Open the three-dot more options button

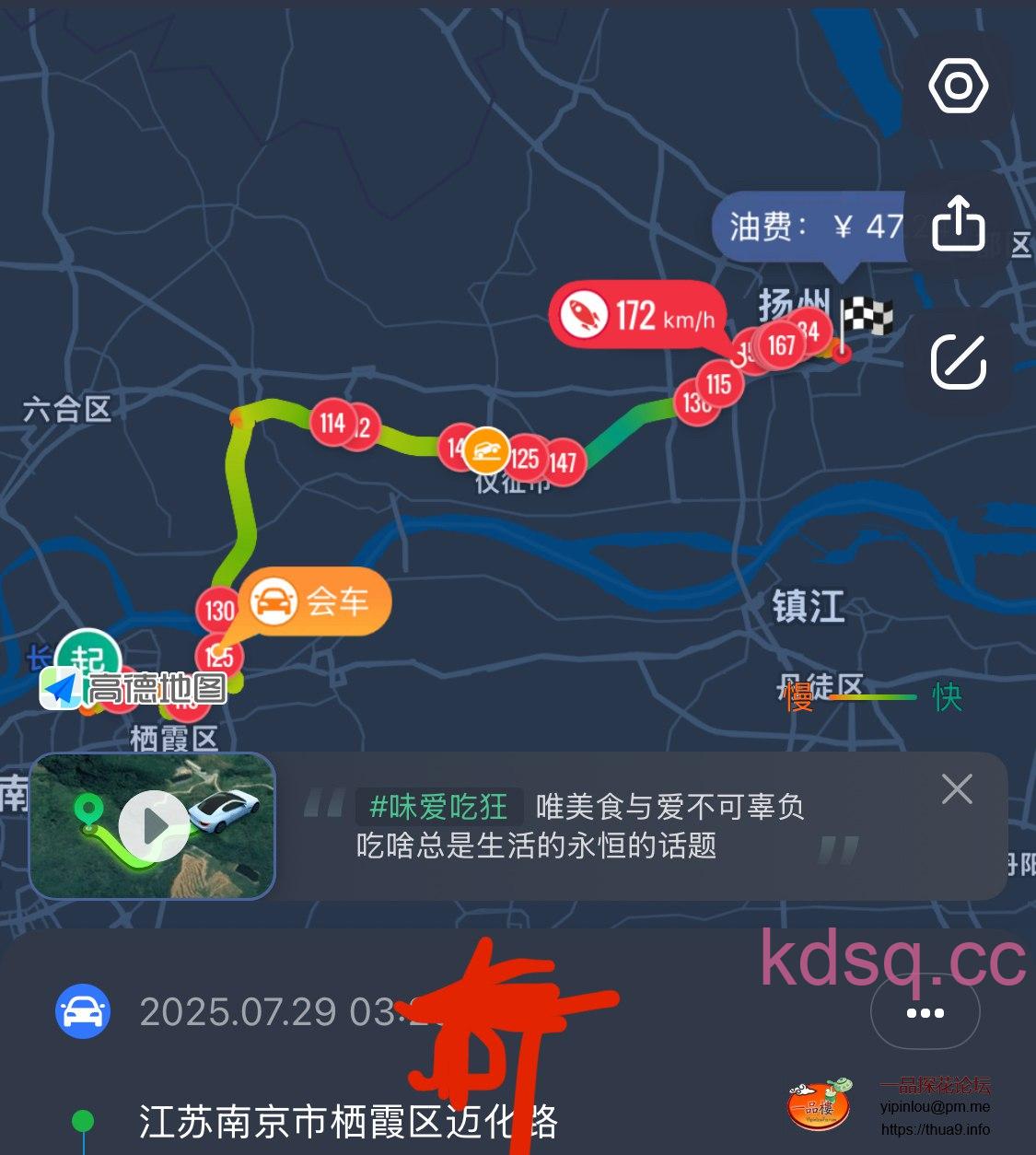925,1013
